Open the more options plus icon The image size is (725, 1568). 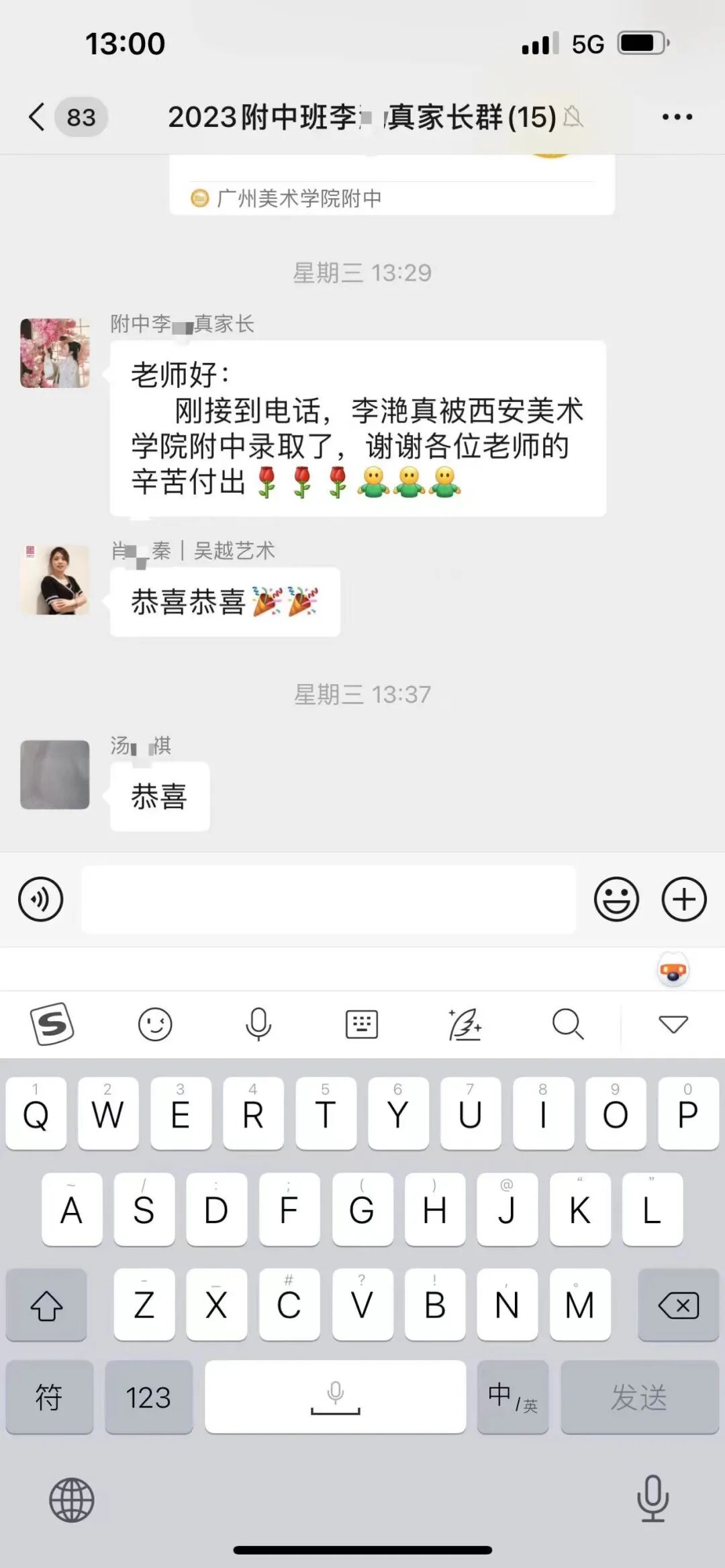[x=684, y=899]
